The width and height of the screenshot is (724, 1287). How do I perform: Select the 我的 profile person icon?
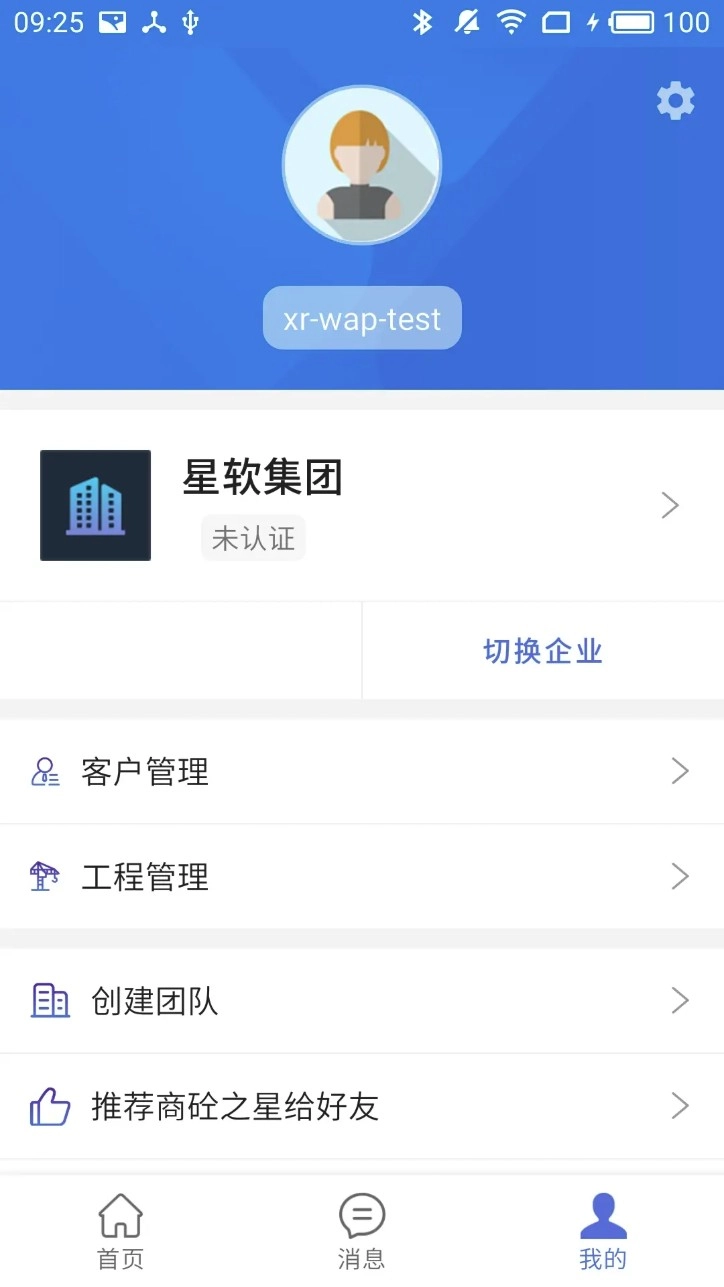coord(602,1211)
